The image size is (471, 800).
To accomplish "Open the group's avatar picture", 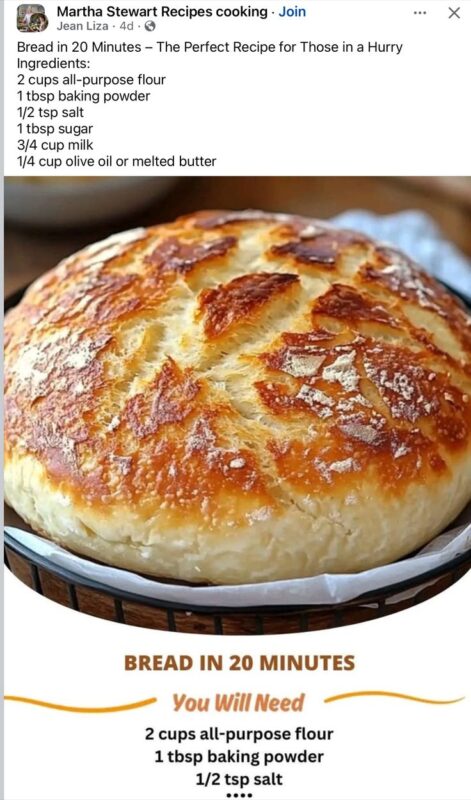I will 32,18.
